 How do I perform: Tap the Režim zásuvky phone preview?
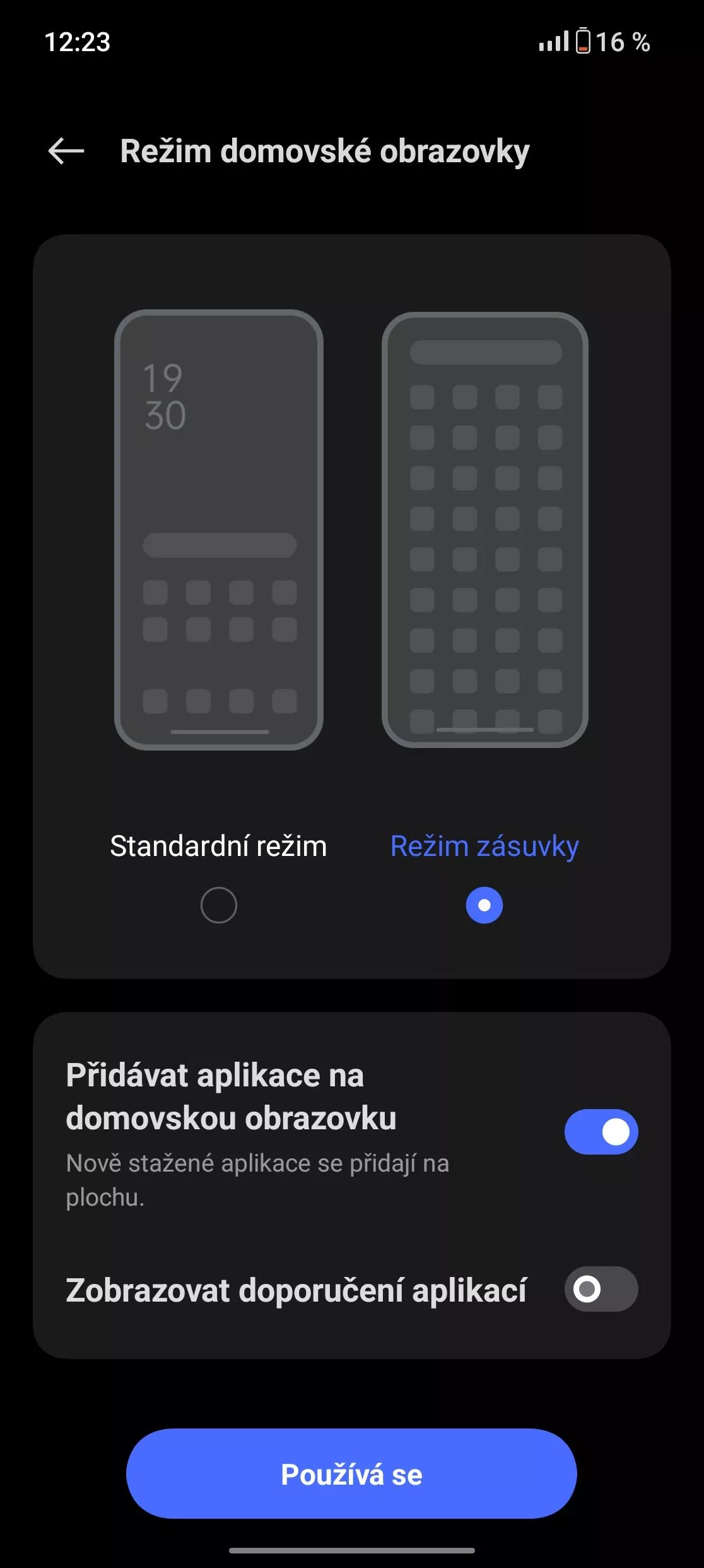coord(485,530)
